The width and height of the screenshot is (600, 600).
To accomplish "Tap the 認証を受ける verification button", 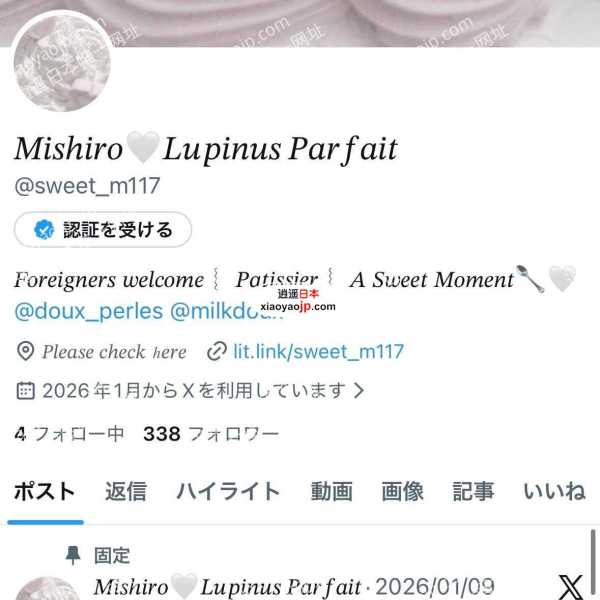I will 103,230.
